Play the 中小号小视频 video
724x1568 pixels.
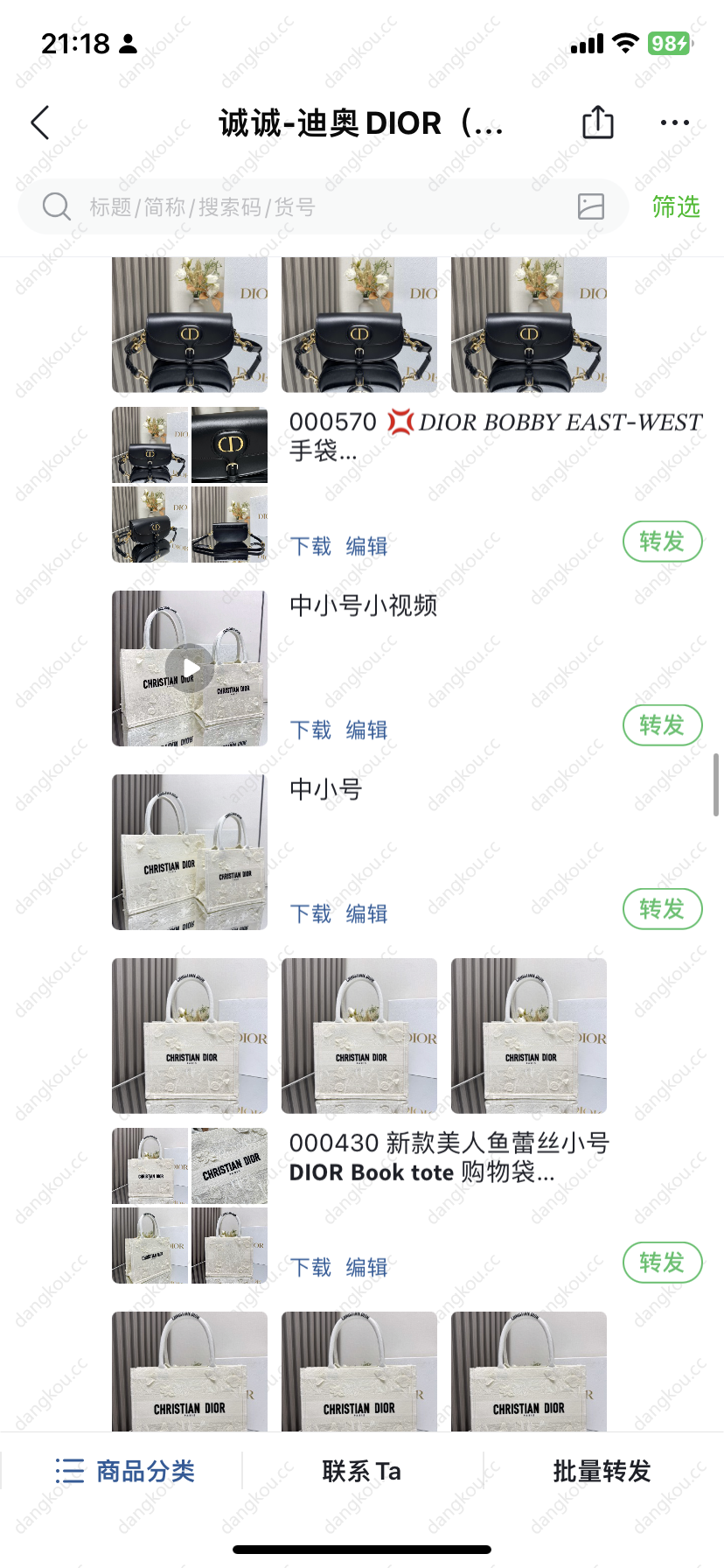[x=190, y=668]
